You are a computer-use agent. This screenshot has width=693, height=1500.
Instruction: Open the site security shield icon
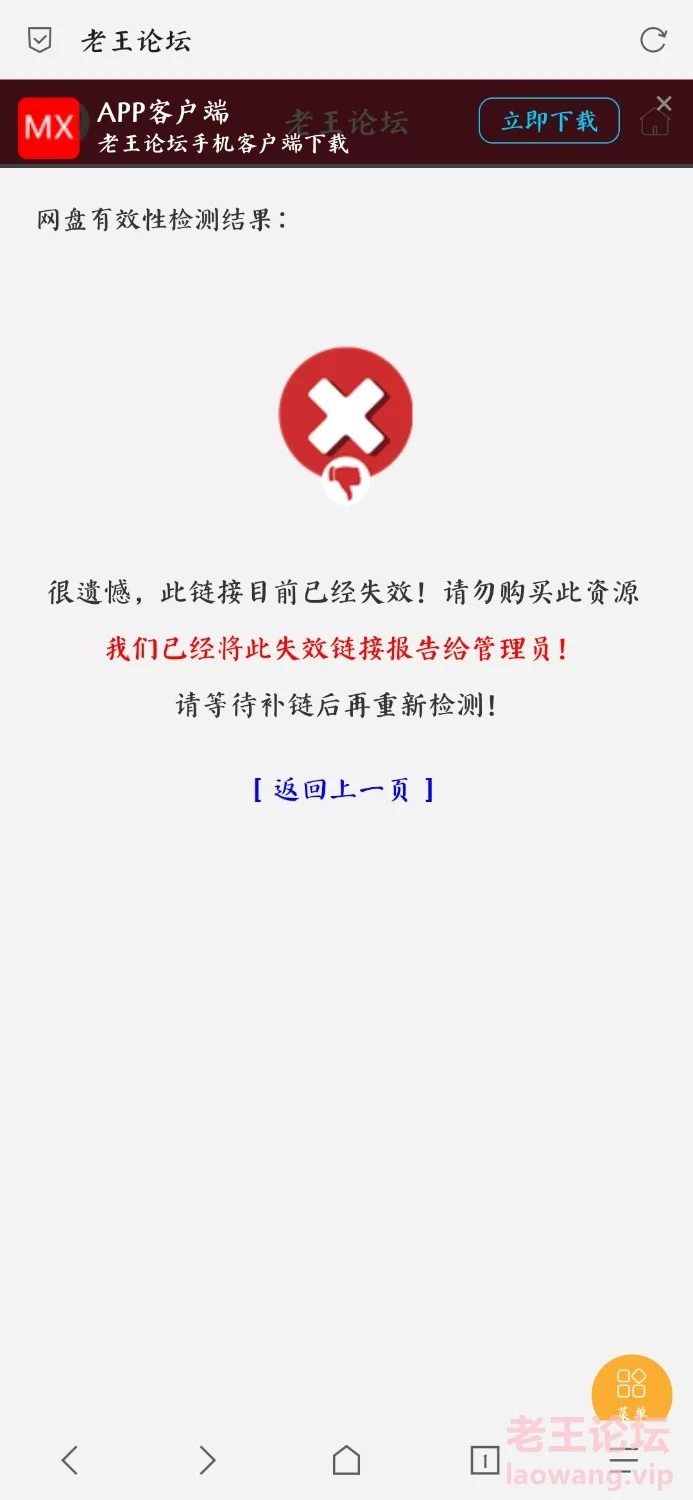[39, 41]
